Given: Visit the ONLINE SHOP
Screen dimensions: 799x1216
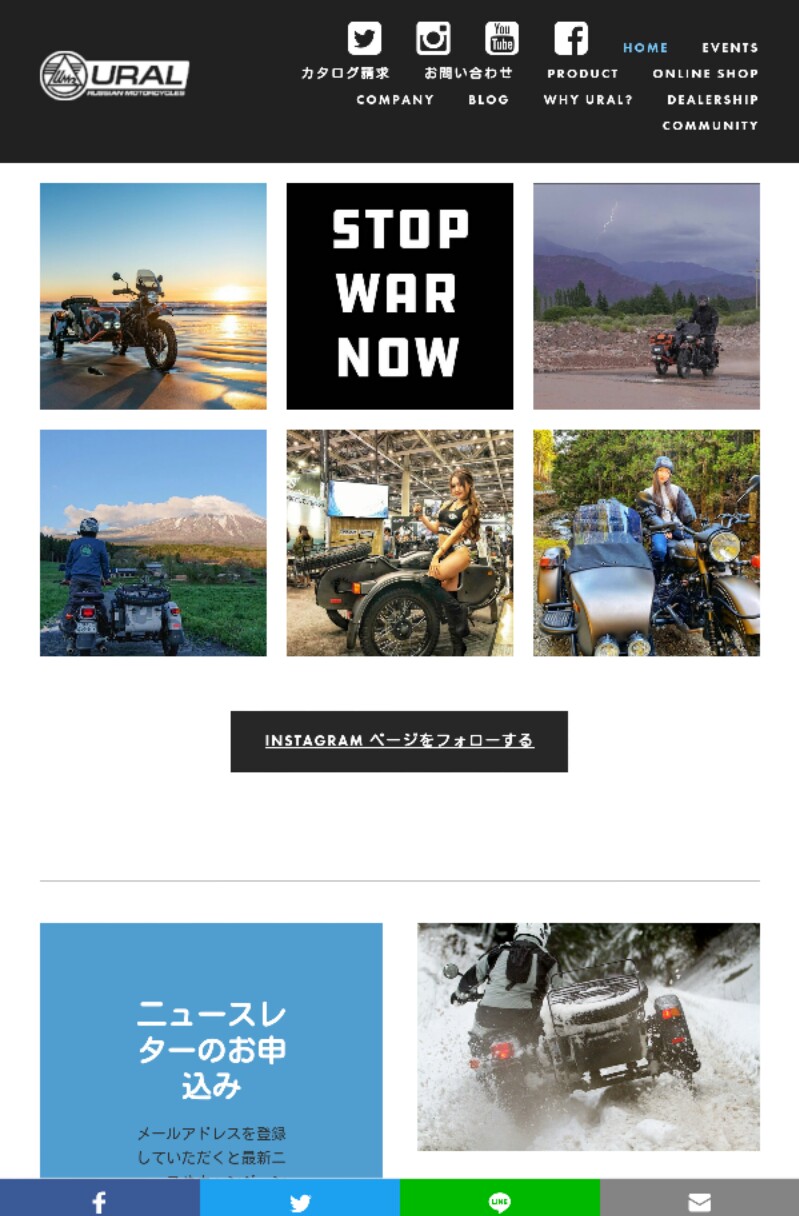Looking at the screenshot, I should click(x=705, y=74).
